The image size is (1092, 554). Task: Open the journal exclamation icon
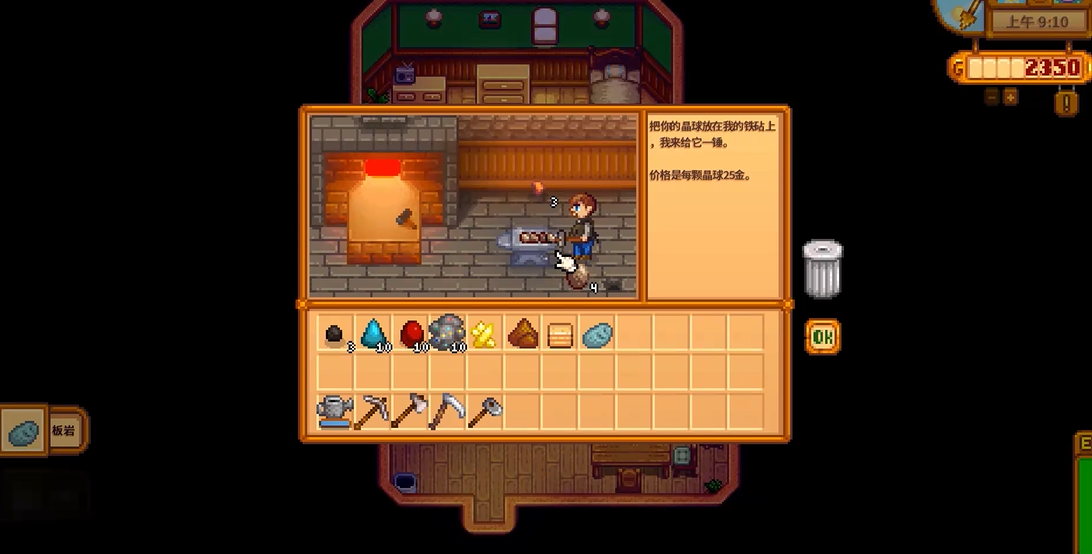click(1066, 101)
